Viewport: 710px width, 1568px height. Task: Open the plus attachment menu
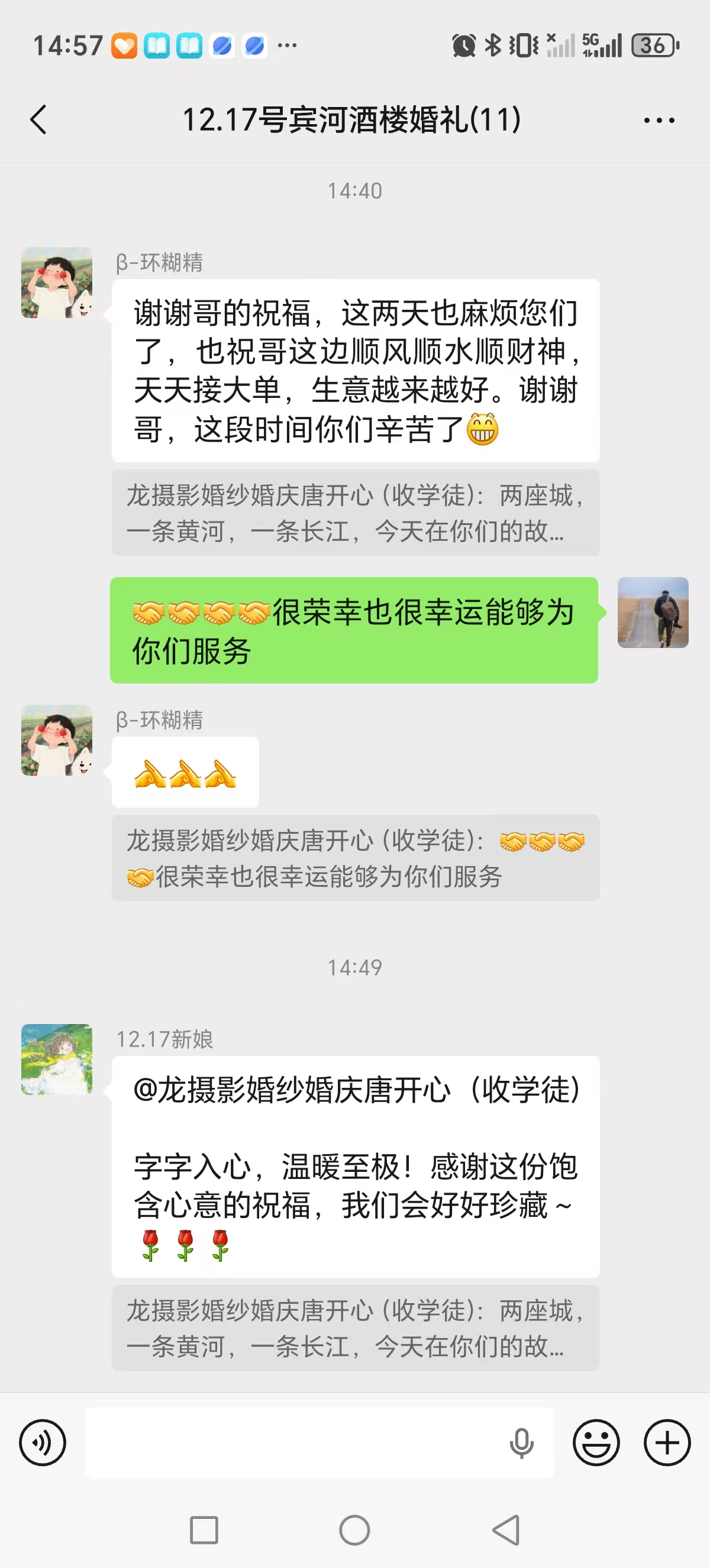[667, 1442]
